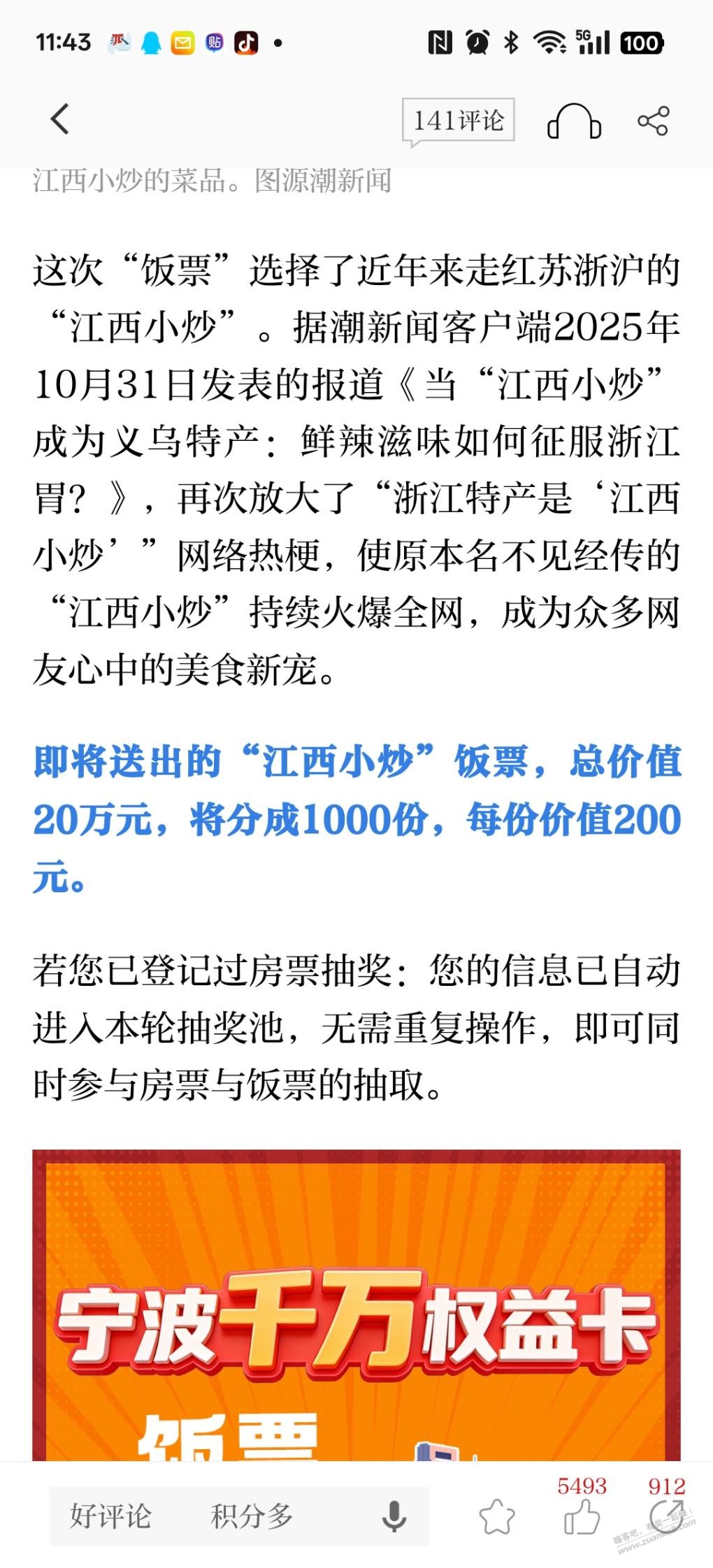The width and height of the screenshot is (713, 1568).
Task: Tap the microphone voice input icon
Action: coord(394,1516)
